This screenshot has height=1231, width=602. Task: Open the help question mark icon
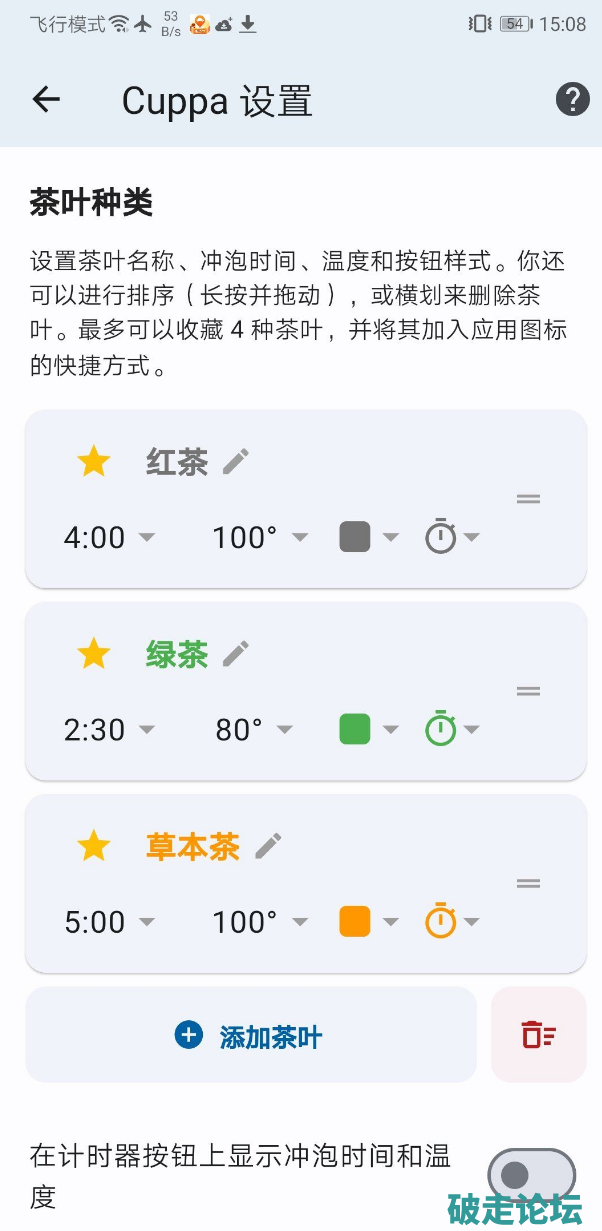(x=572, y=99)
